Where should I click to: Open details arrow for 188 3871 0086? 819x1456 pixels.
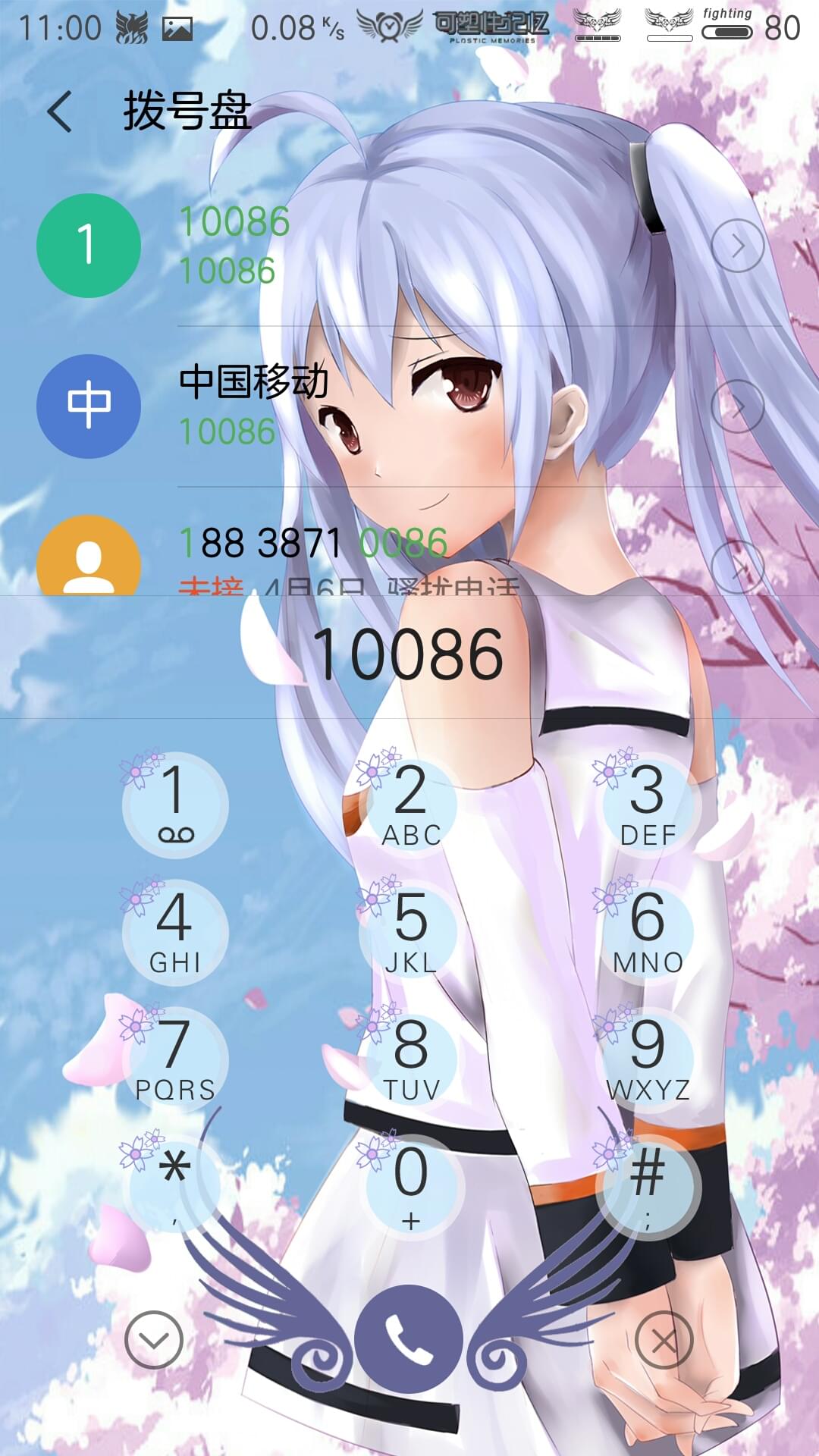737,567
